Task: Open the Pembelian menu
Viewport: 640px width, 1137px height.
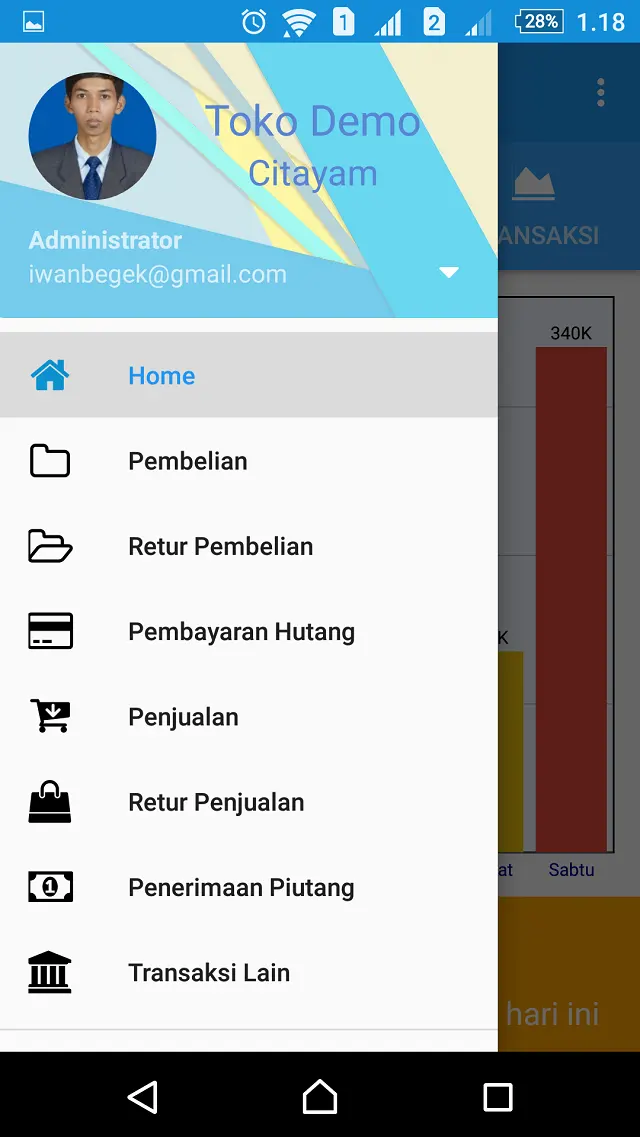Action: pos(249,460)
